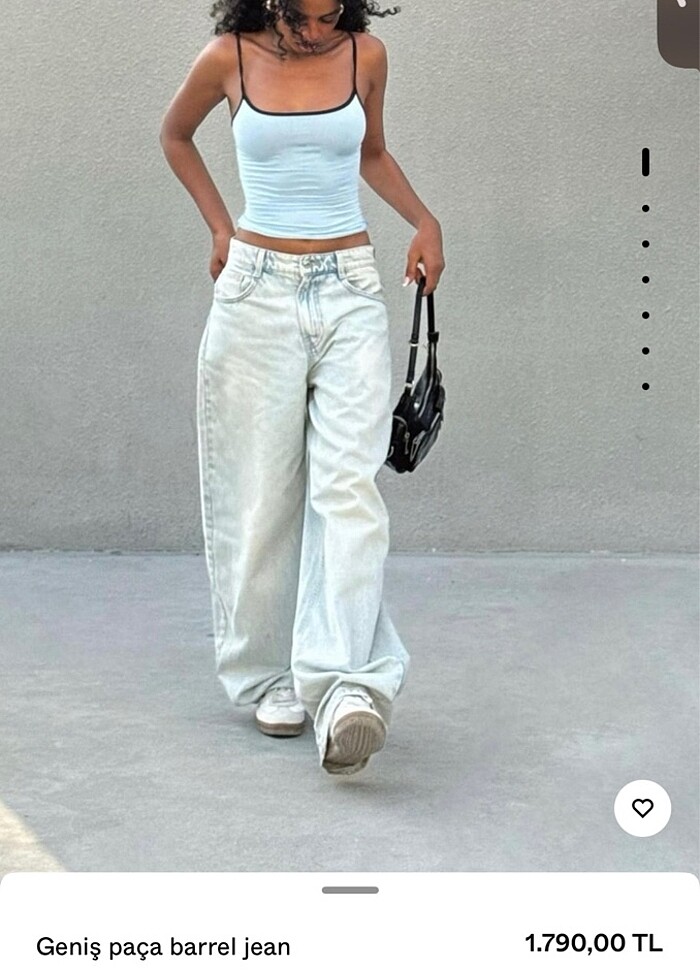The image size is (700, 980).
Task: Add the barrel jean to favorites
Action: 642,808
